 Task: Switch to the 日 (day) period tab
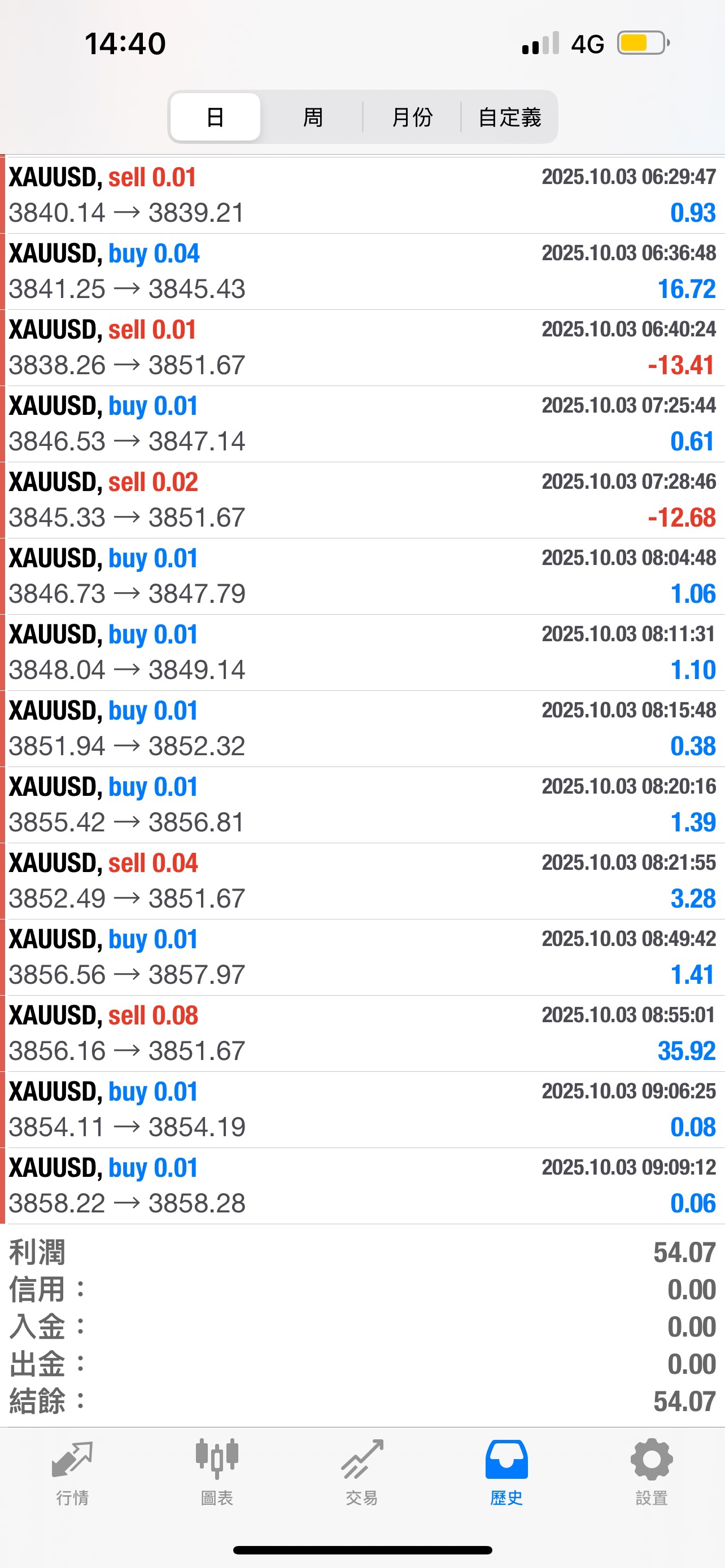[215, 117]
